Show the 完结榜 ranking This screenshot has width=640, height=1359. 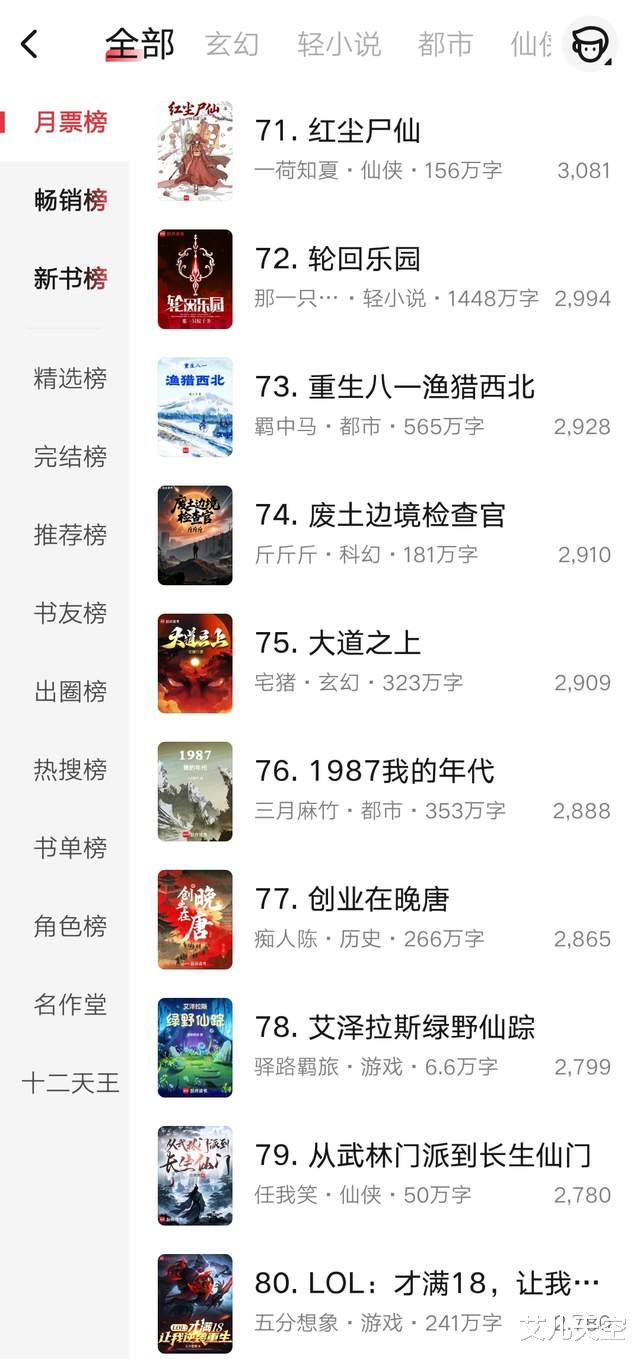pyautogui.click(x=70, y=457)
